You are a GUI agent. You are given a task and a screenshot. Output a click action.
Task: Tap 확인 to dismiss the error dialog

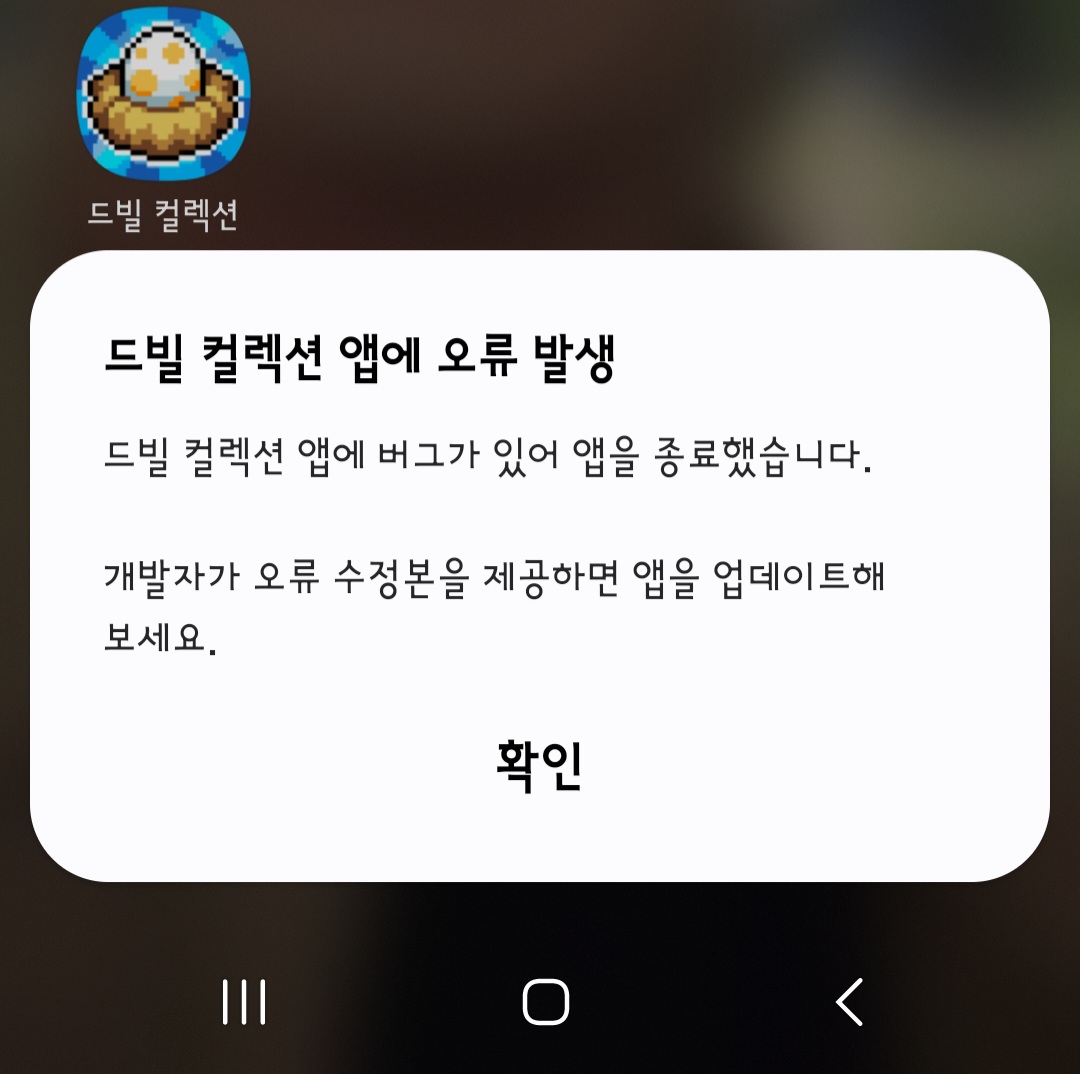click(539, 765)
